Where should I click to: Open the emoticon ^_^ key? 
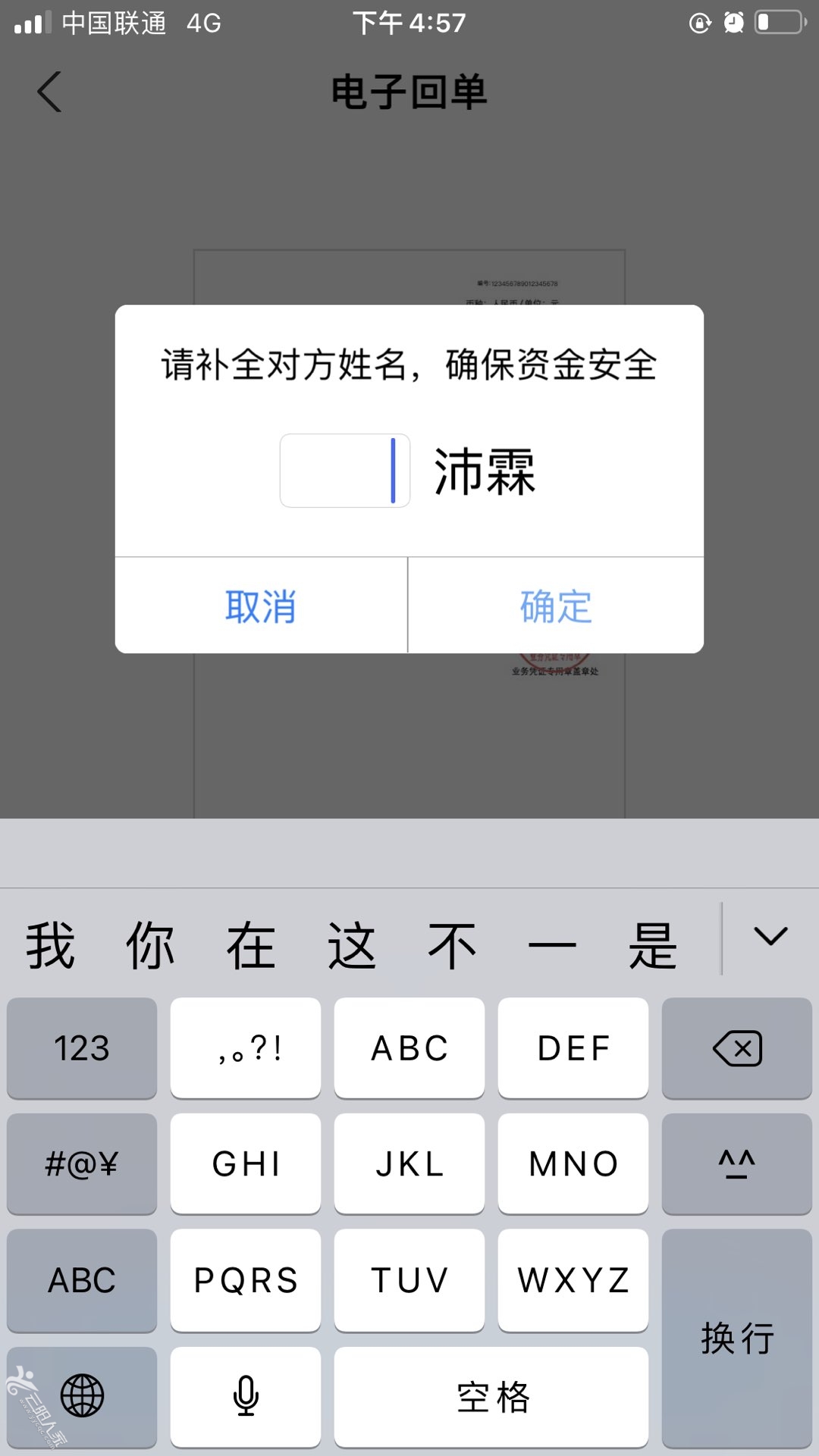(x=736, y=1163)
